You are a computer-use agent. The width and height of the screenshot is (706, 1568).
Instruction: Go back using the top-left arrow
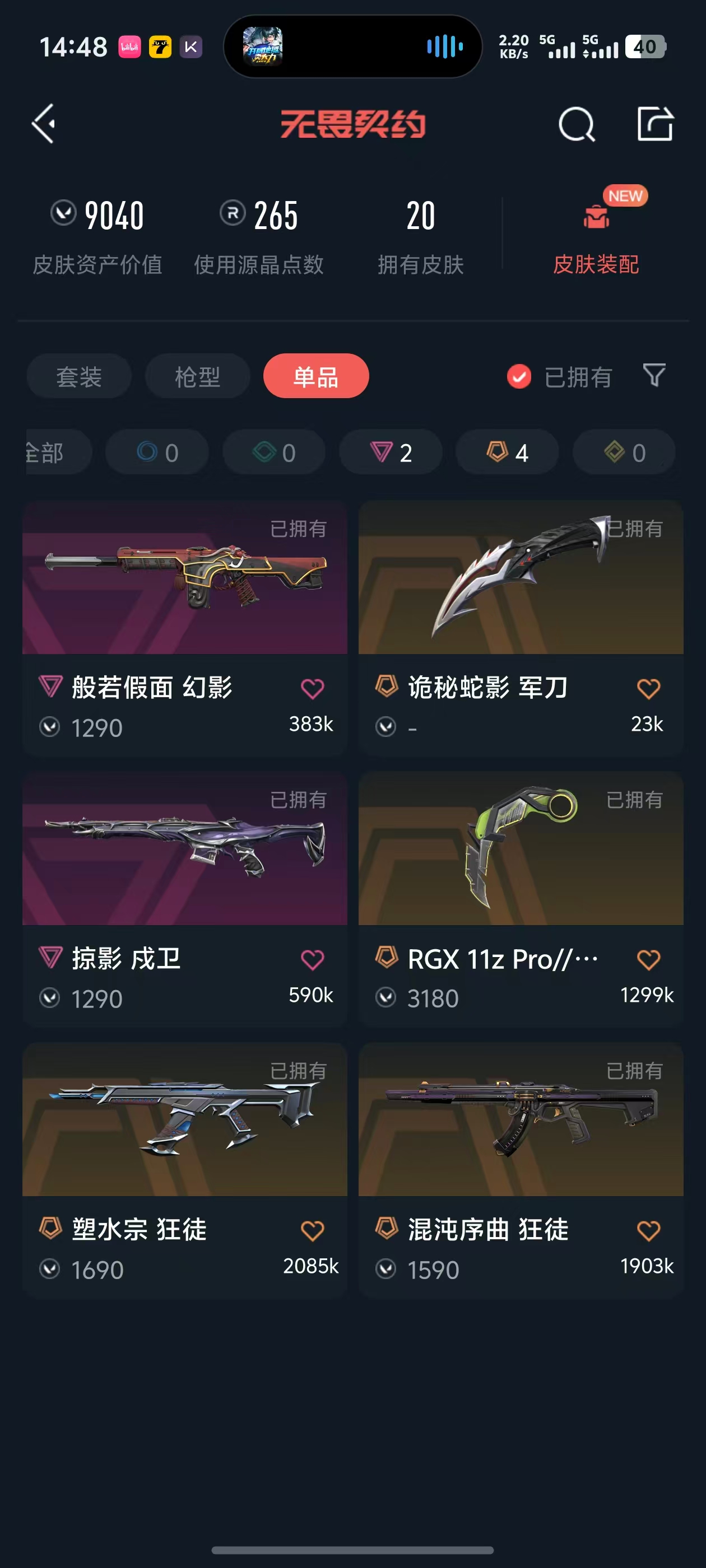point(44,124)
